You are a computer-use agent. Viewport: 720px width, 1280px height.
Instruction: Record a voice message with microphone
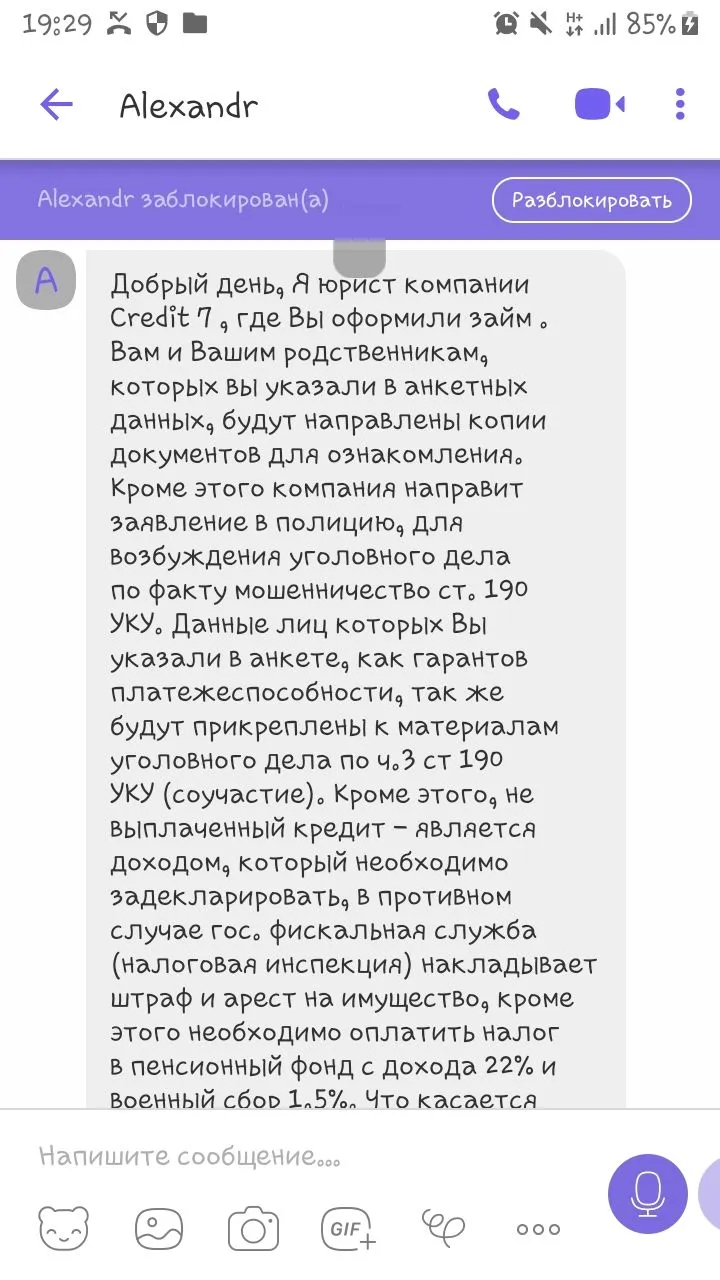(647, 1193)
